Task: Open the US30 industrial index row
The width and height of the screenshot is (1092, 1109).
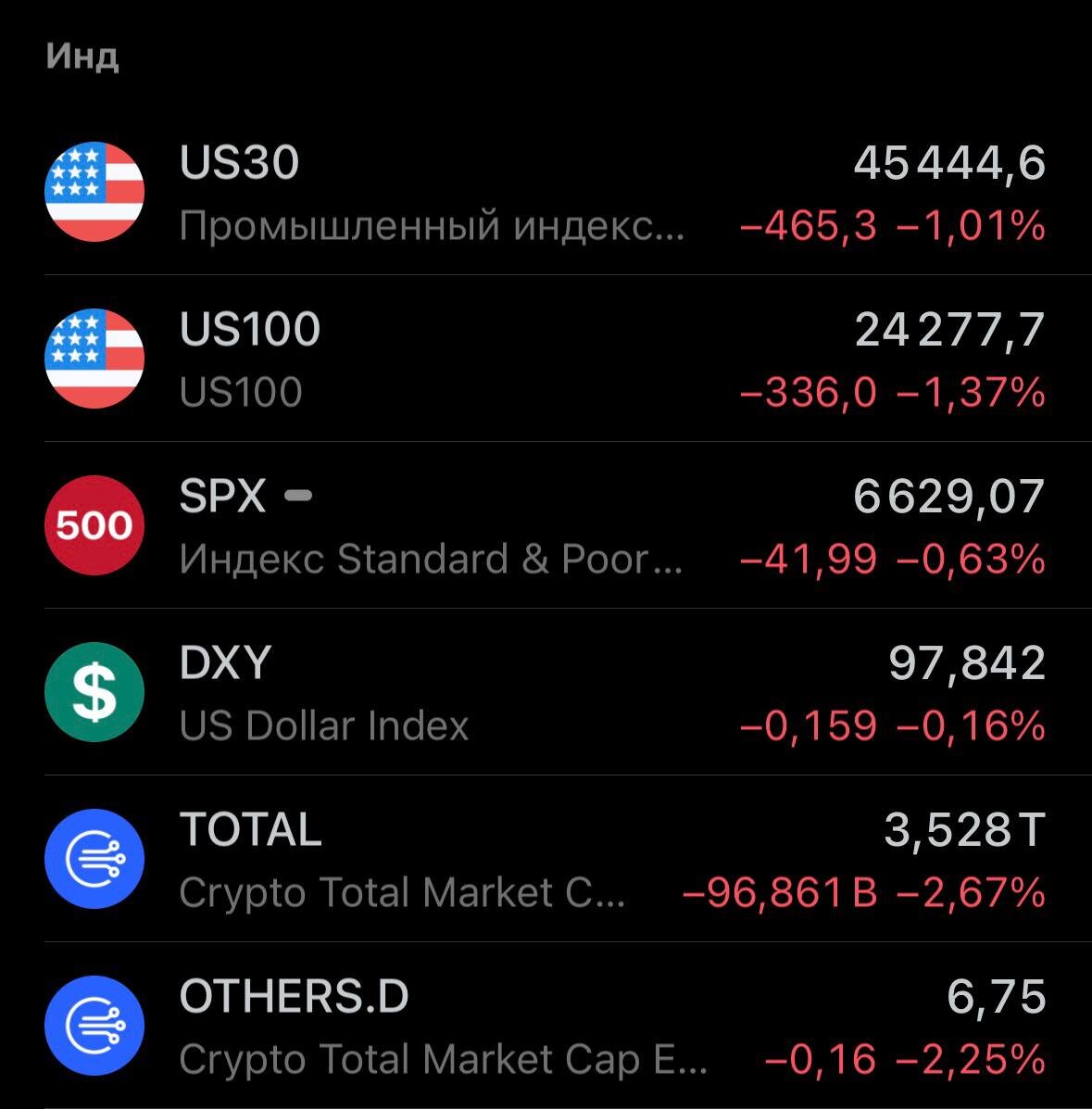Action: (x=546, y=193)
